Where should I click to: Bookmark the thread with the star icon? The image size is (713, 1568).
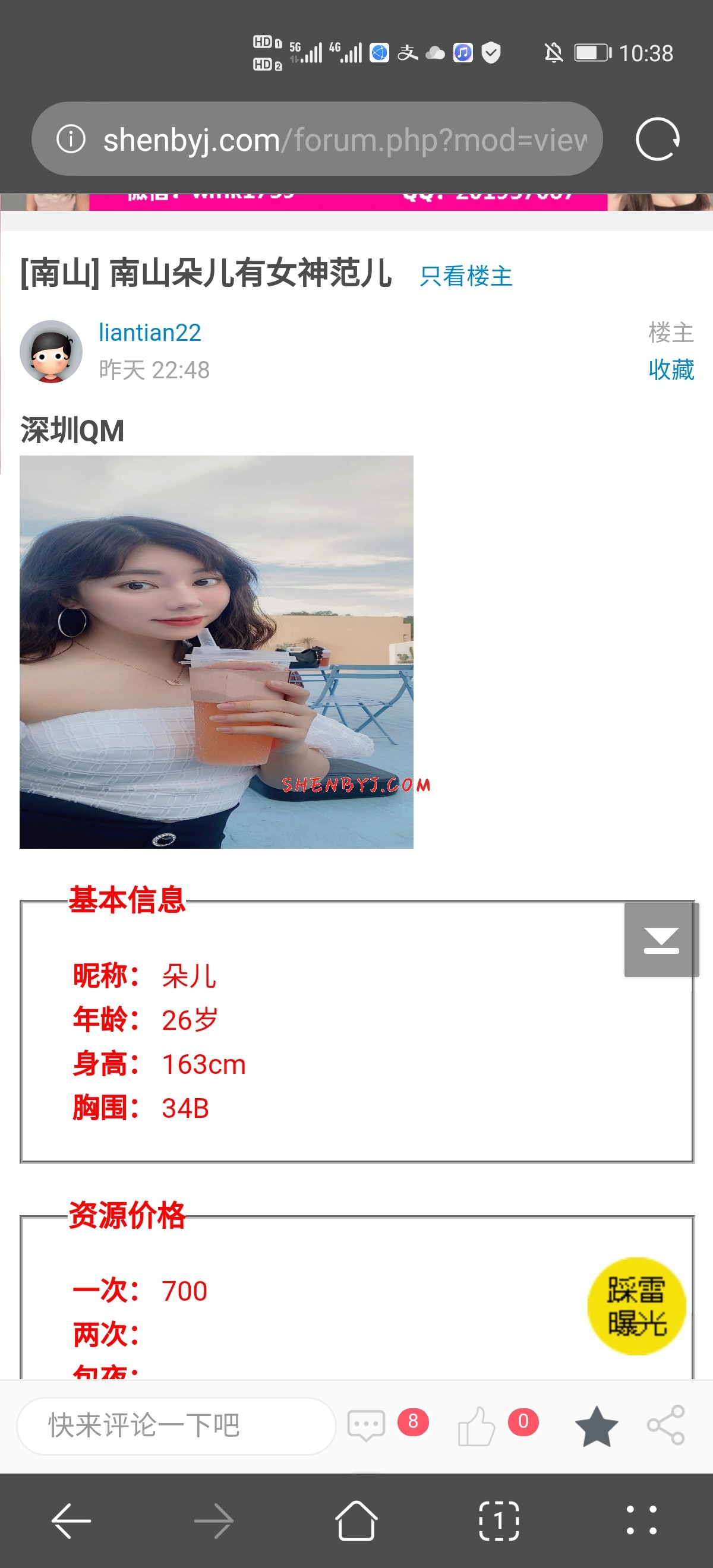(596, 1426)
